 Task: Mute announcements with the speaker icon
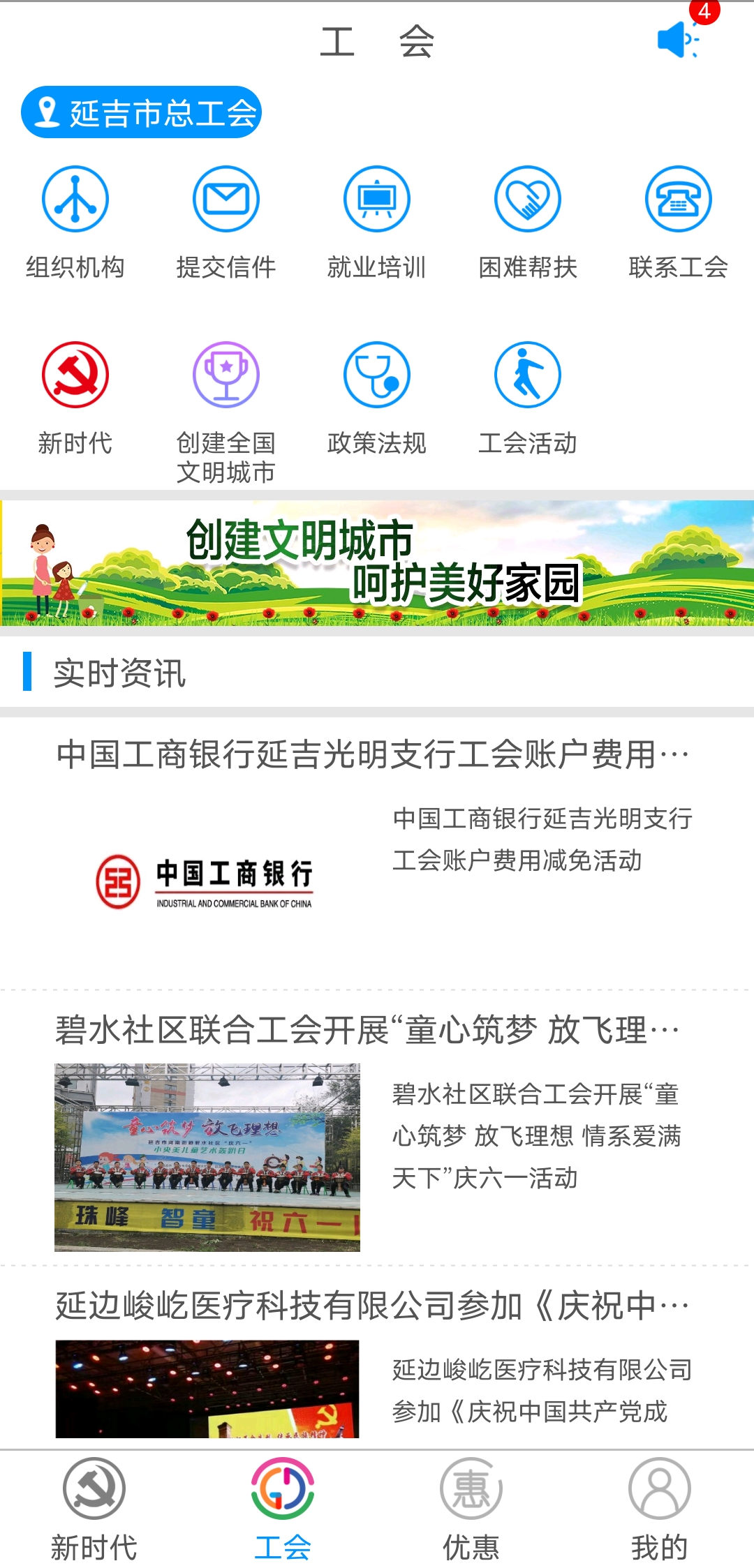click(x=672, y=40)
